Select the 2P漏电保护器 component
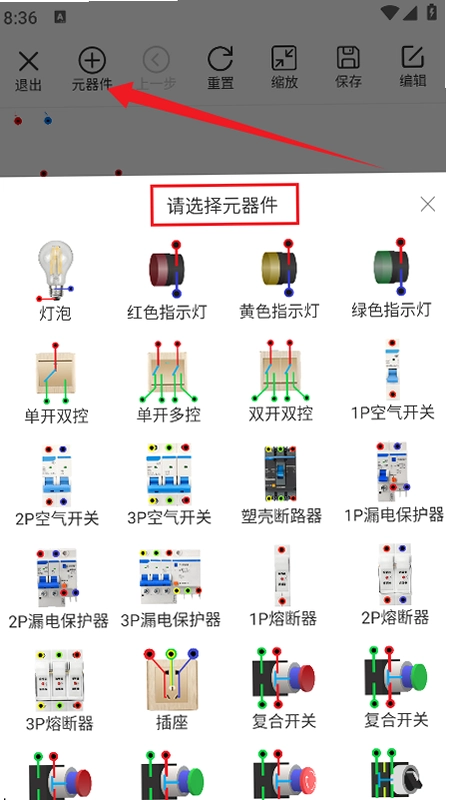Viewport: 449px width, 800px height. click(x=58, y=589)
